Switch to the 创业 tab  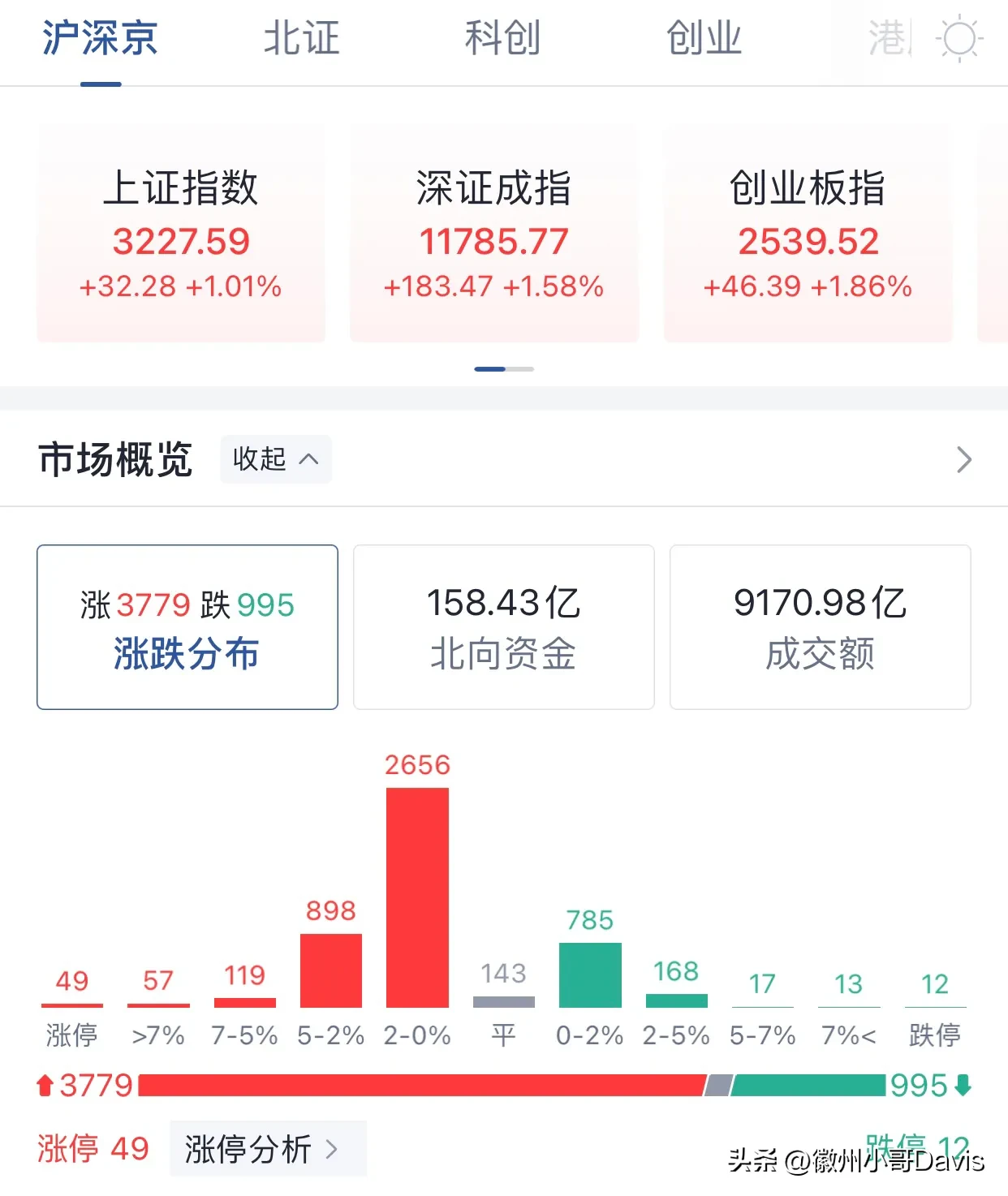[x=704, y=38]
